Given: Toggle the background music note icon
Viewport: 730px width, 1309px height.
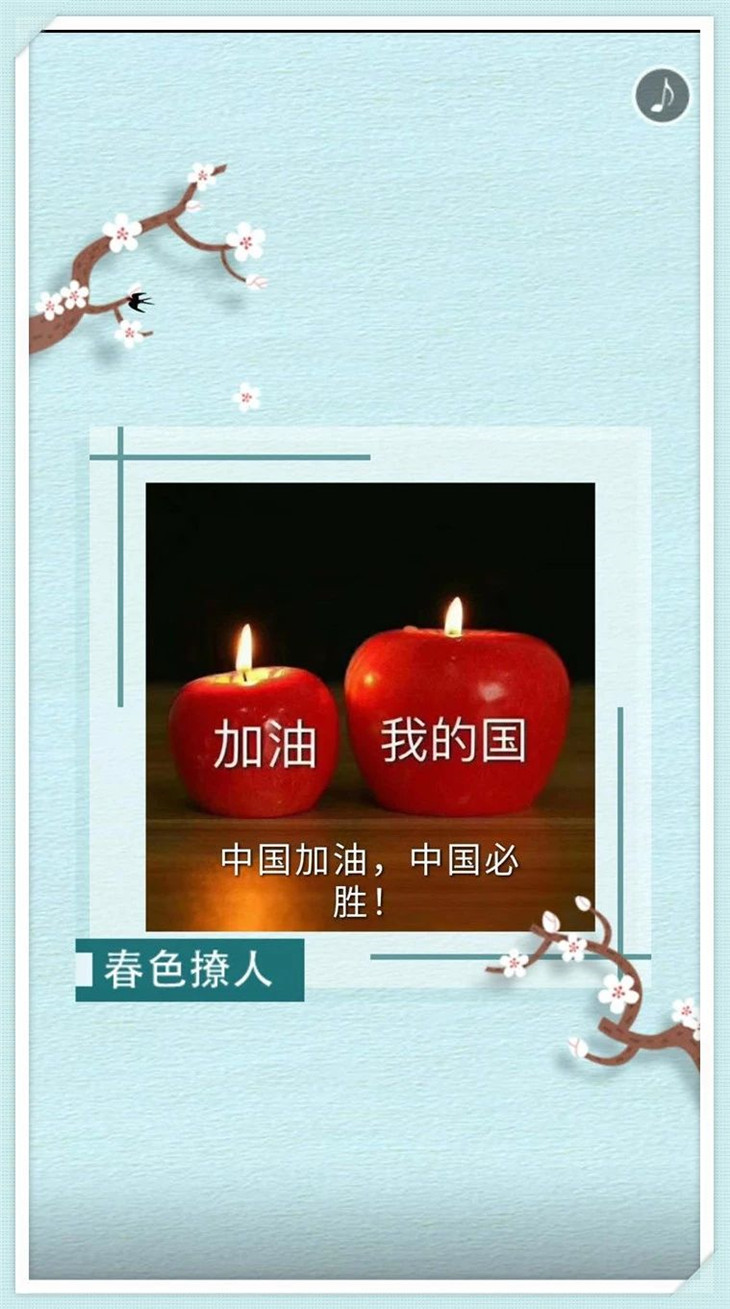Looking at the screenshot, I should (662, 96).
